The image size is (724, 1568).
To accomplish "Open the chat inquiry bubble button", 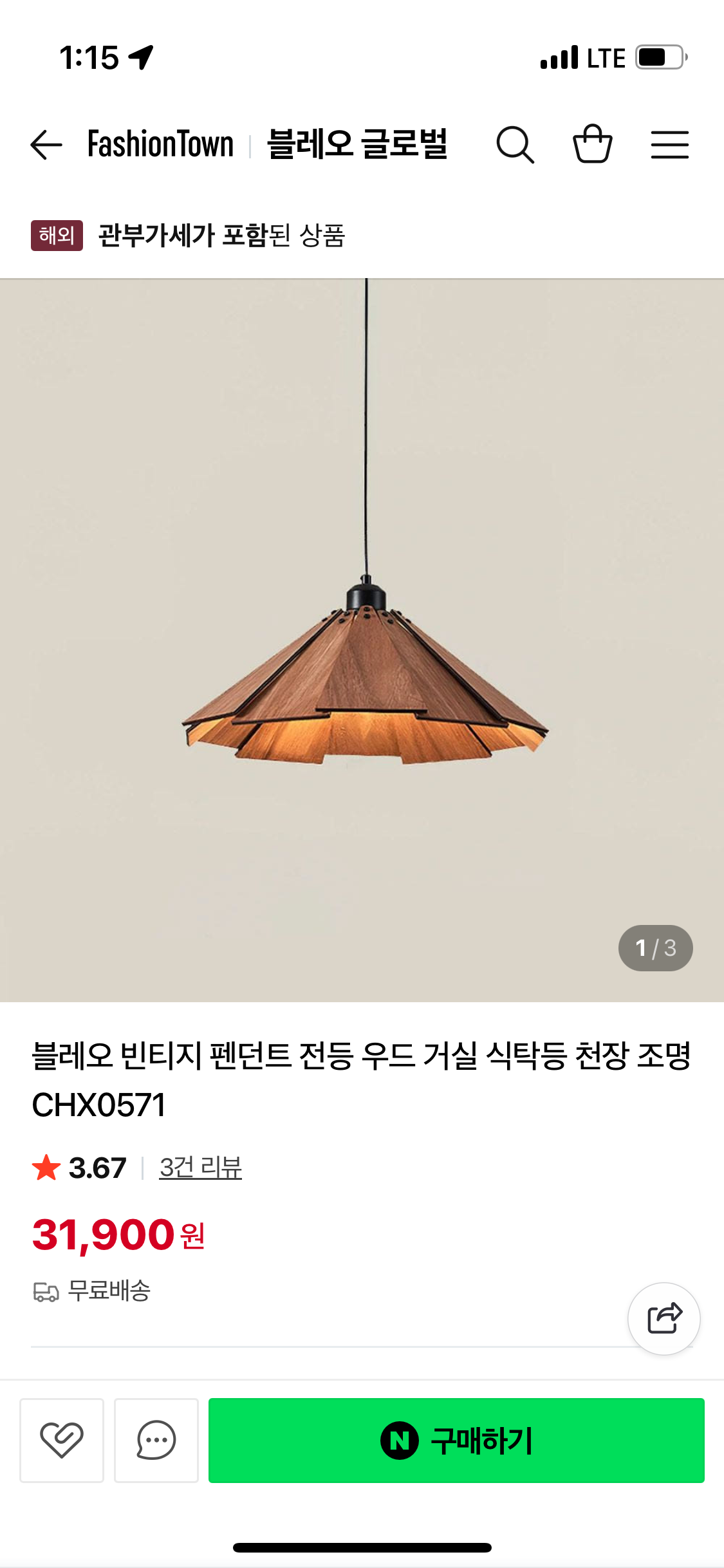I will pos(156,1440).
